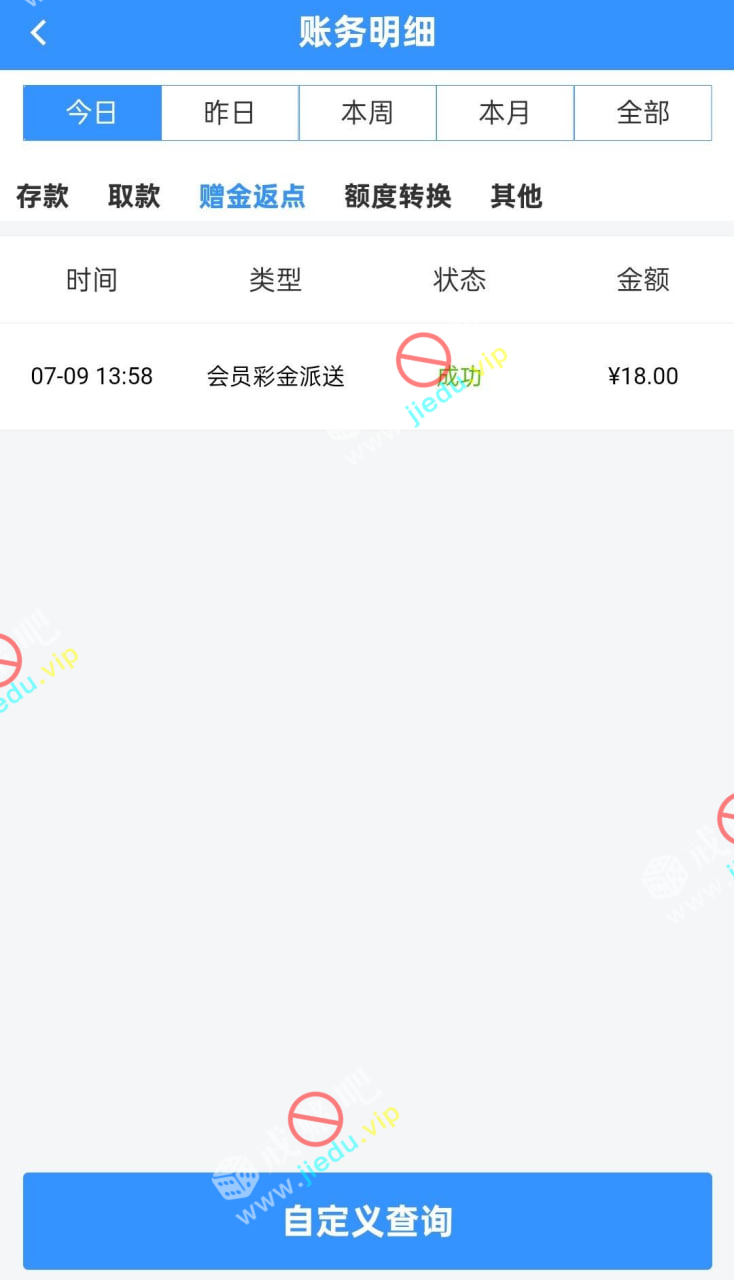Switch to the 本月 filter
734x1280 pixels.
tap(504, 113)
